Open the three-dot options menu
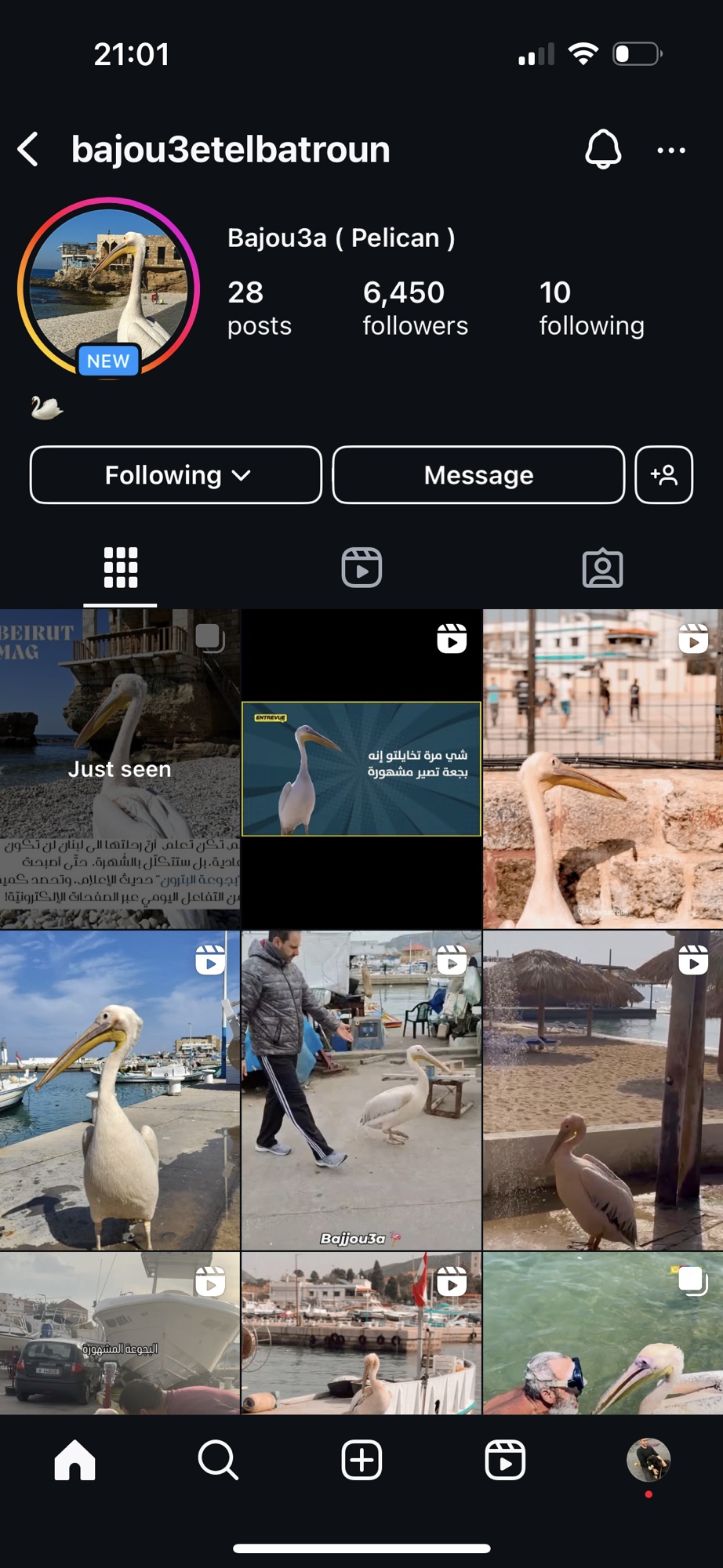Screen dimensions: 723x1568 (x=671, y=150)
